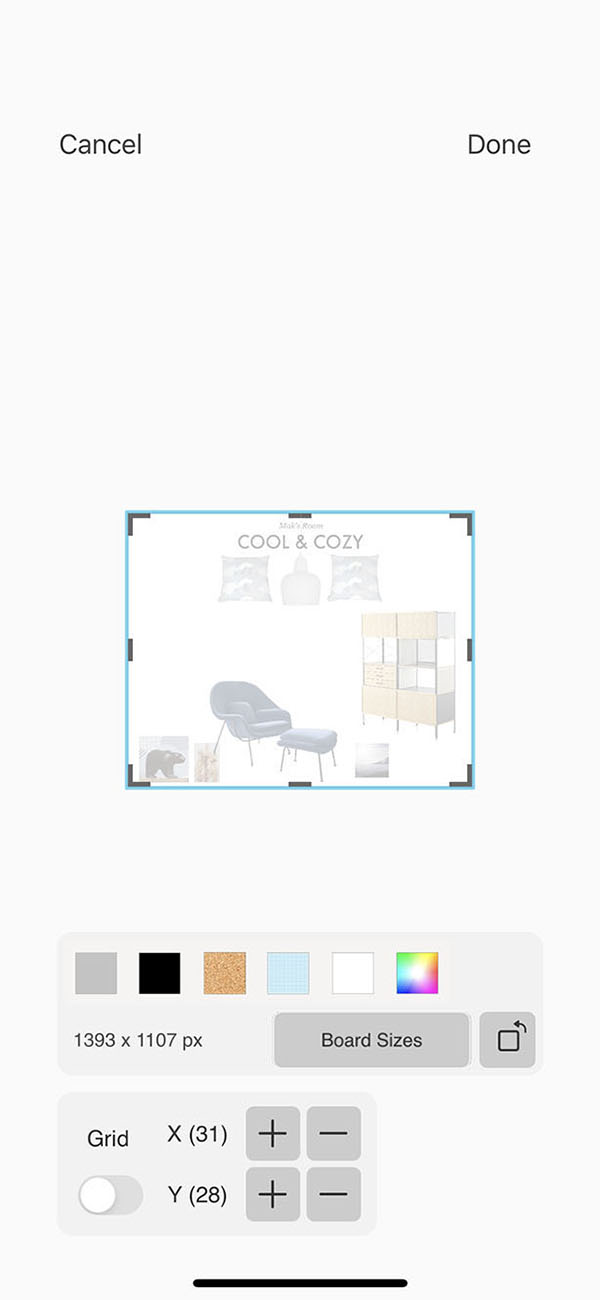Pick the cork texture background
This screenshot has height=1300, width=600.
click(x=224, y=973)
